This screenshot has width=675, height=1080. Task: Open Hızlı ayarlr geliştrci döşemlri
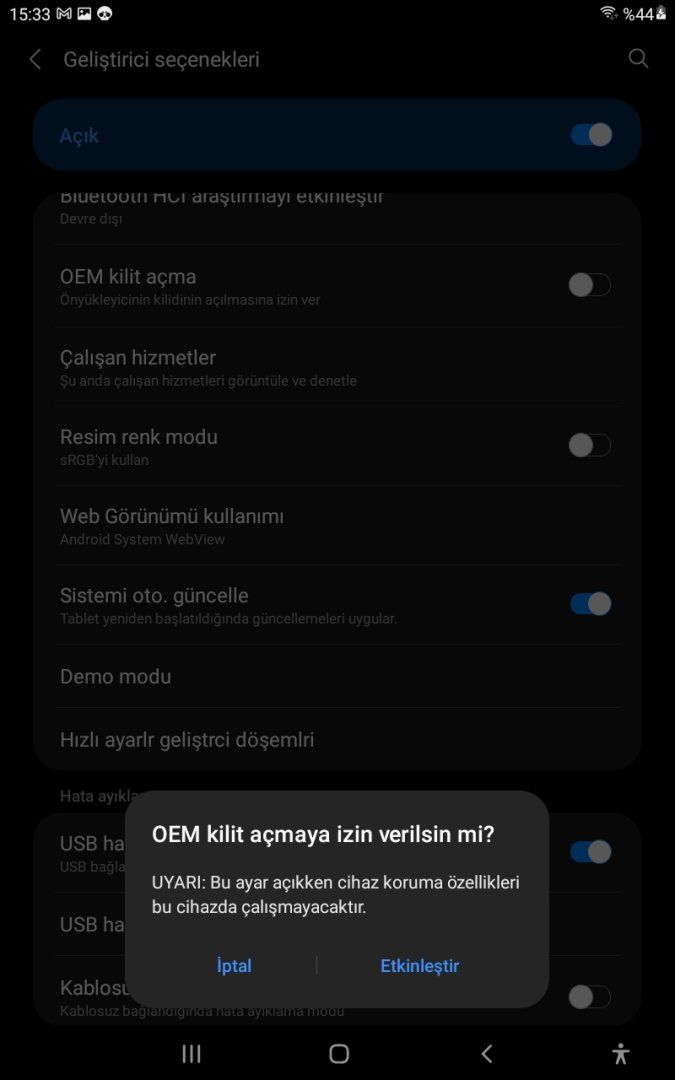[x=300, y=740]
